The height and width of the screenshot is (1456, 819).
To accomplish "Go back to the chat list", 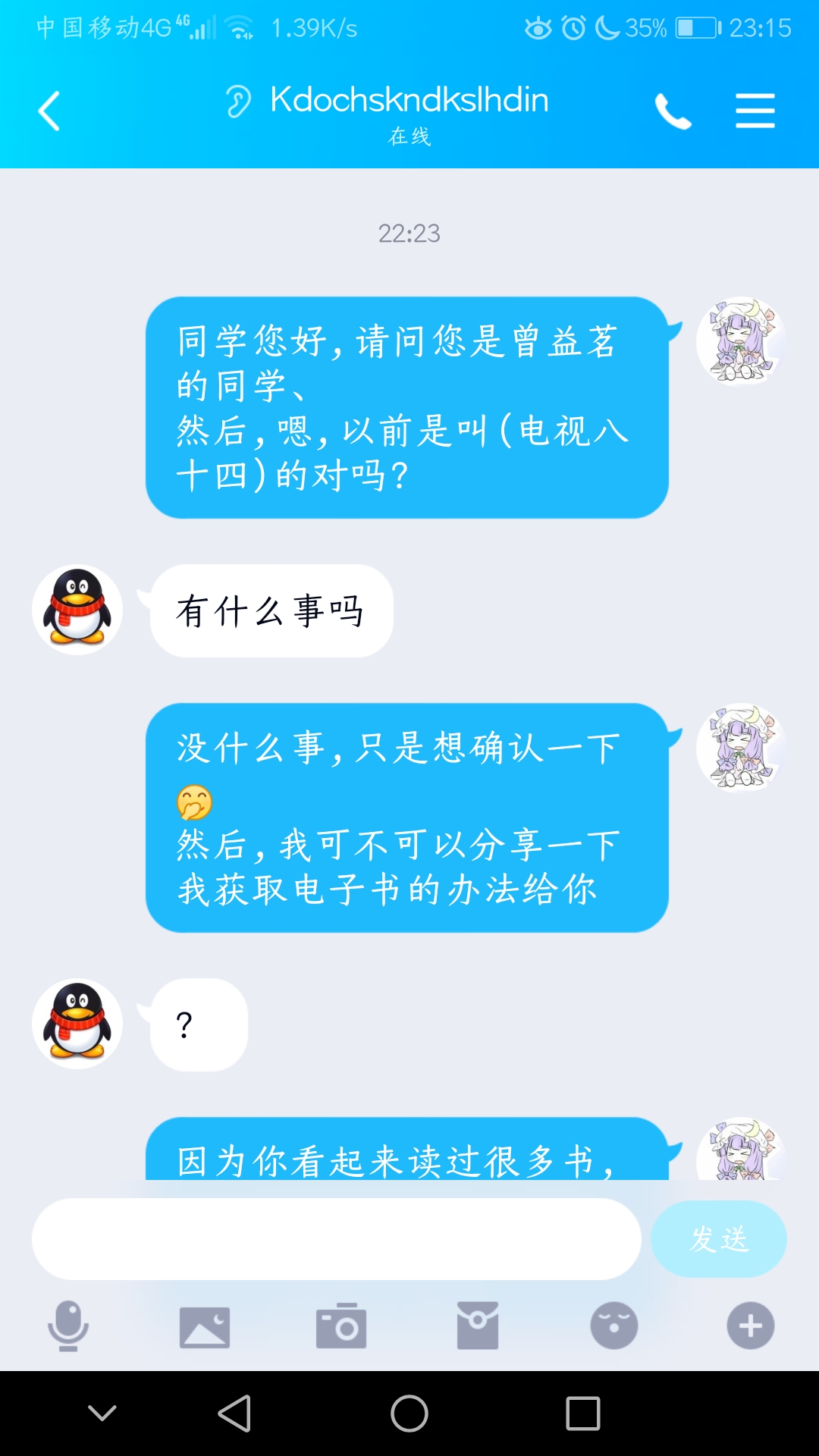I will (49, 111).
